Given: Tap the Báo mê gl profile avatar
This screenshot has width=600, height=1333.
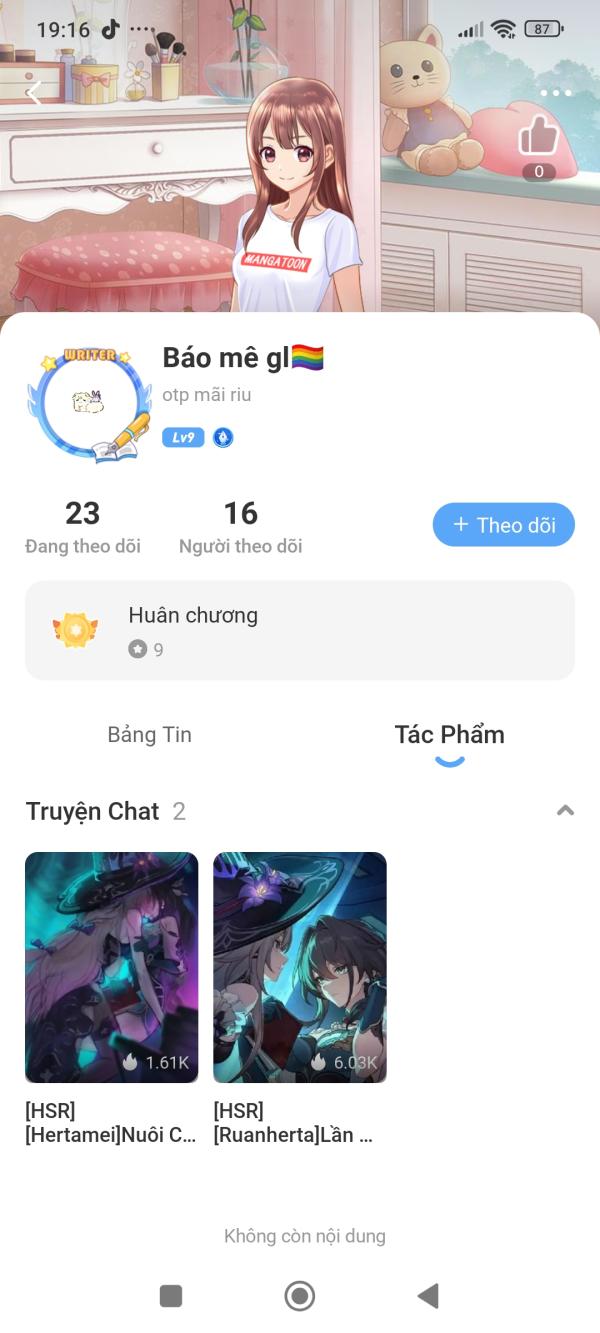Looking at the screenshot, I should click(x=88, y=404).
